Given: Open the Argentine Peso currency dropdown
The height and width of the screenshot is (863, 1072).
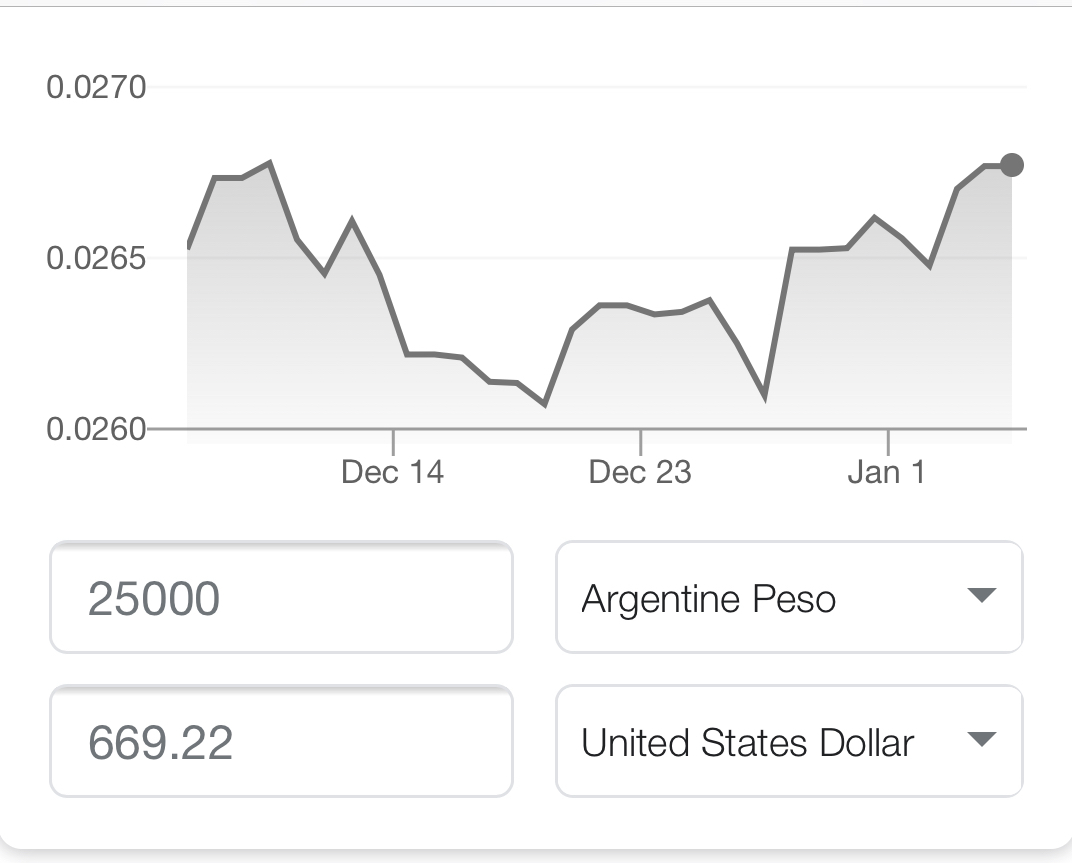Looking at the screenshot, I should (788, 598).
